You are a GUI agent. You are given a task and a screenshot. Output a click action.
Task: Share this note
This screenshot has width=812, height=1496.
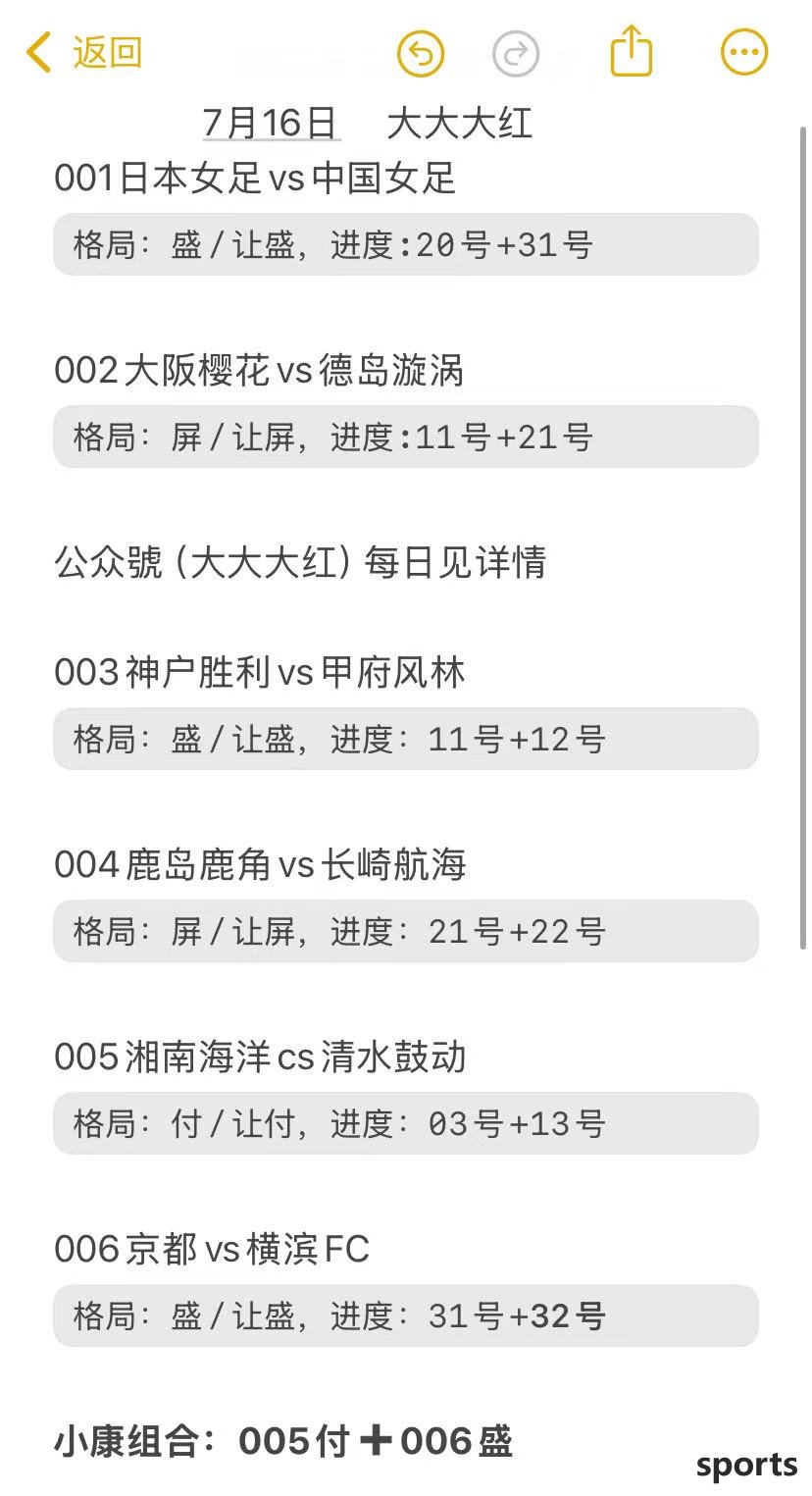(632, 50)
